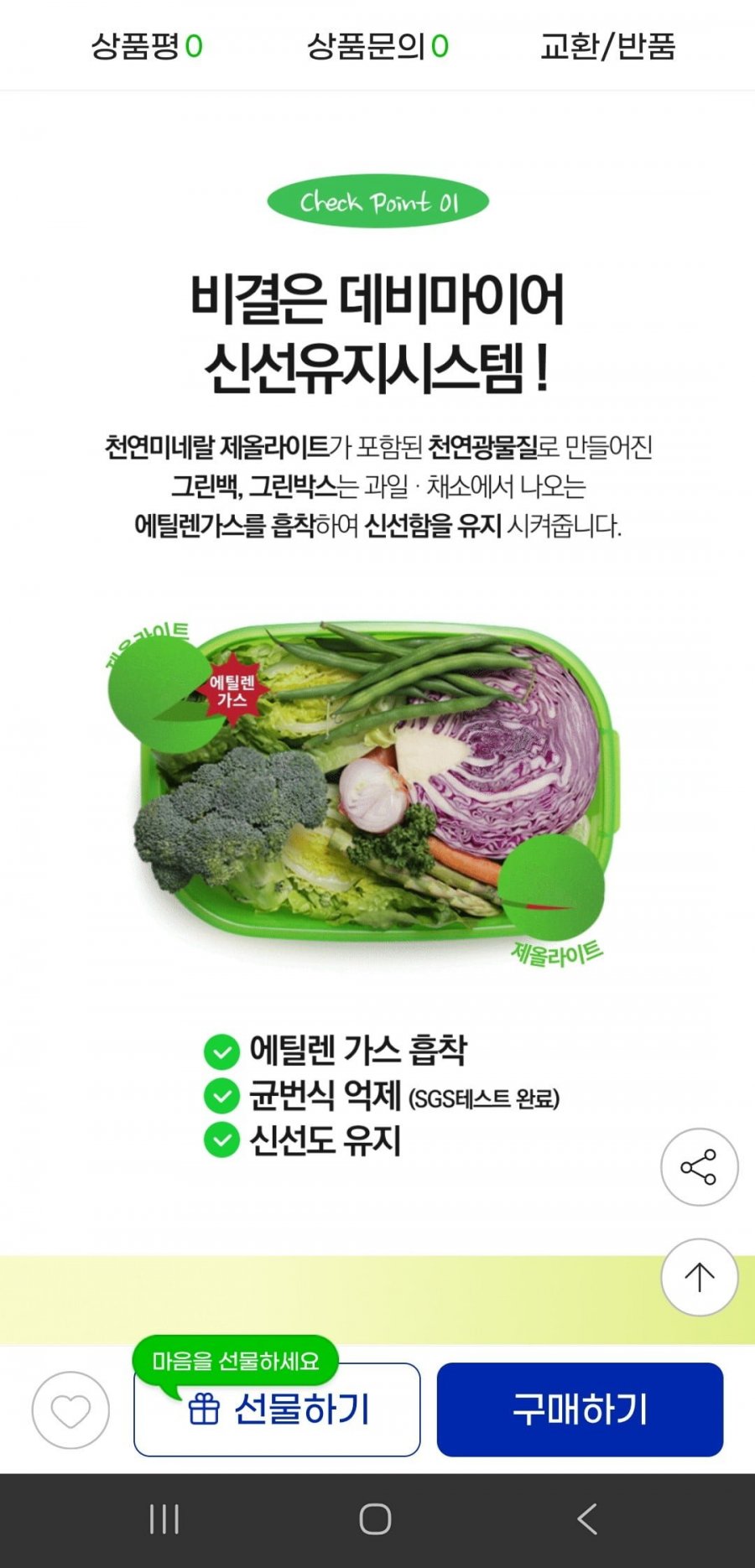Switch to the 상품평 tab

point(147,45)
